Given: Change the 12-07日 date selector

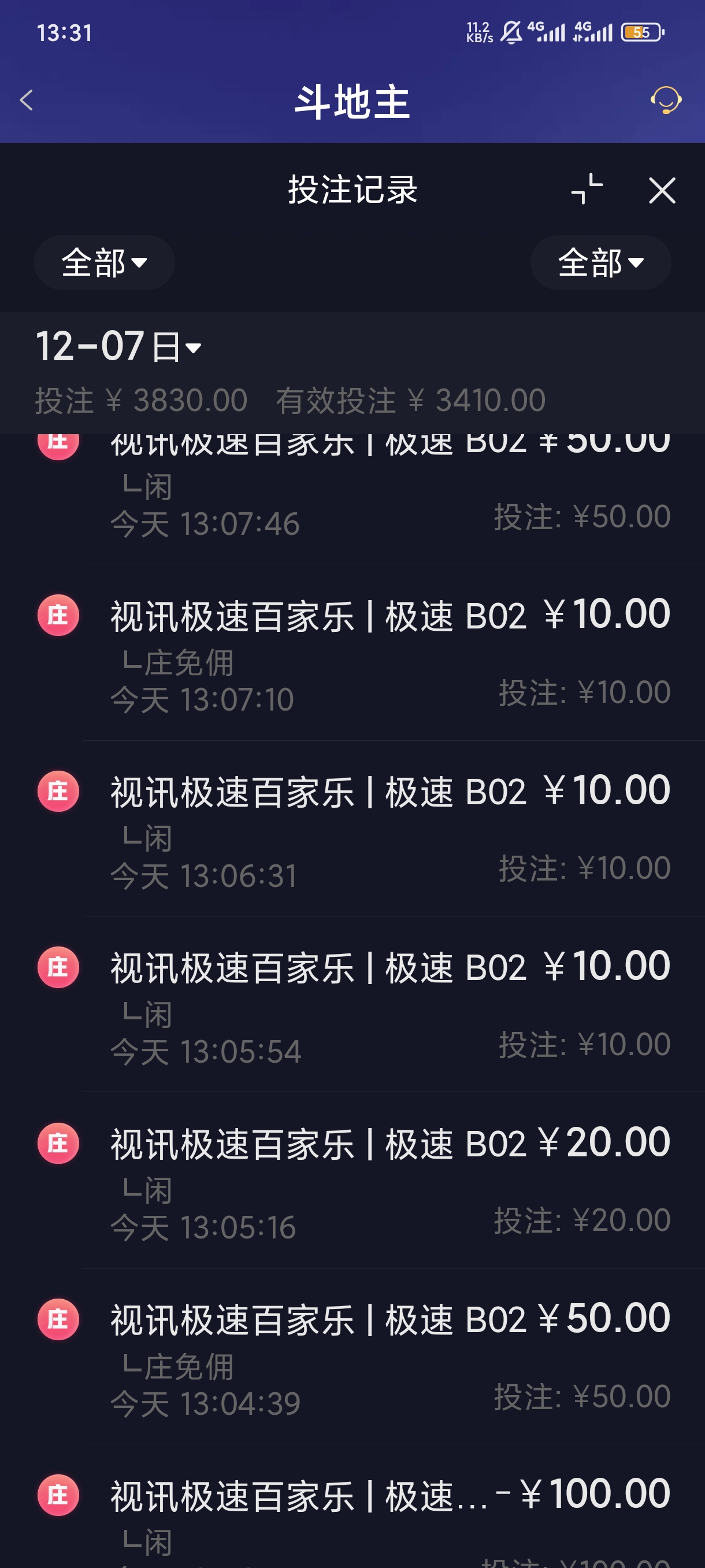Looking at the screenshot, I should click(x=118, y=347).
